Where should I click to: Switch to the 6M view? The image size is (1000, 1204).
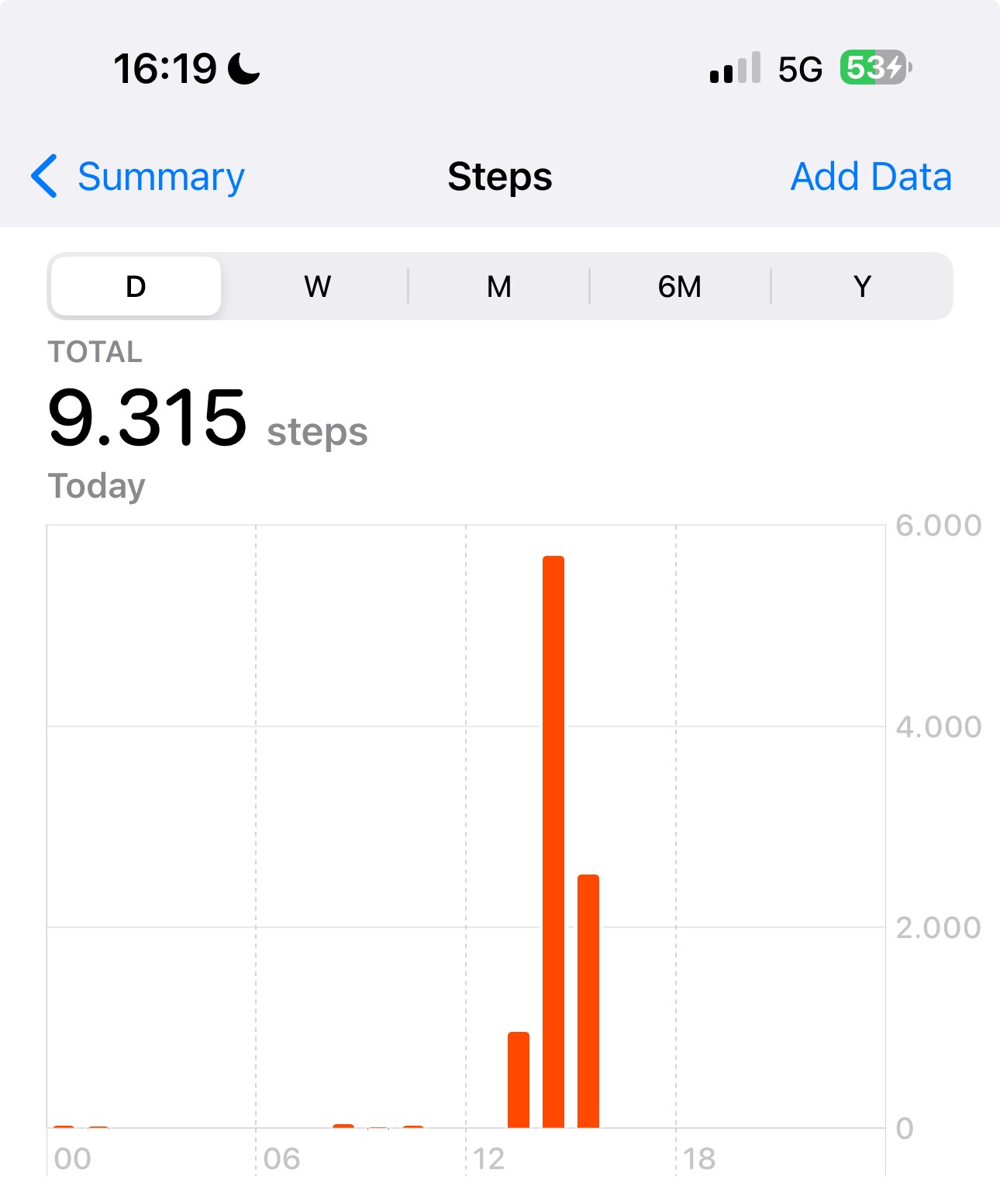coord(680,286)
